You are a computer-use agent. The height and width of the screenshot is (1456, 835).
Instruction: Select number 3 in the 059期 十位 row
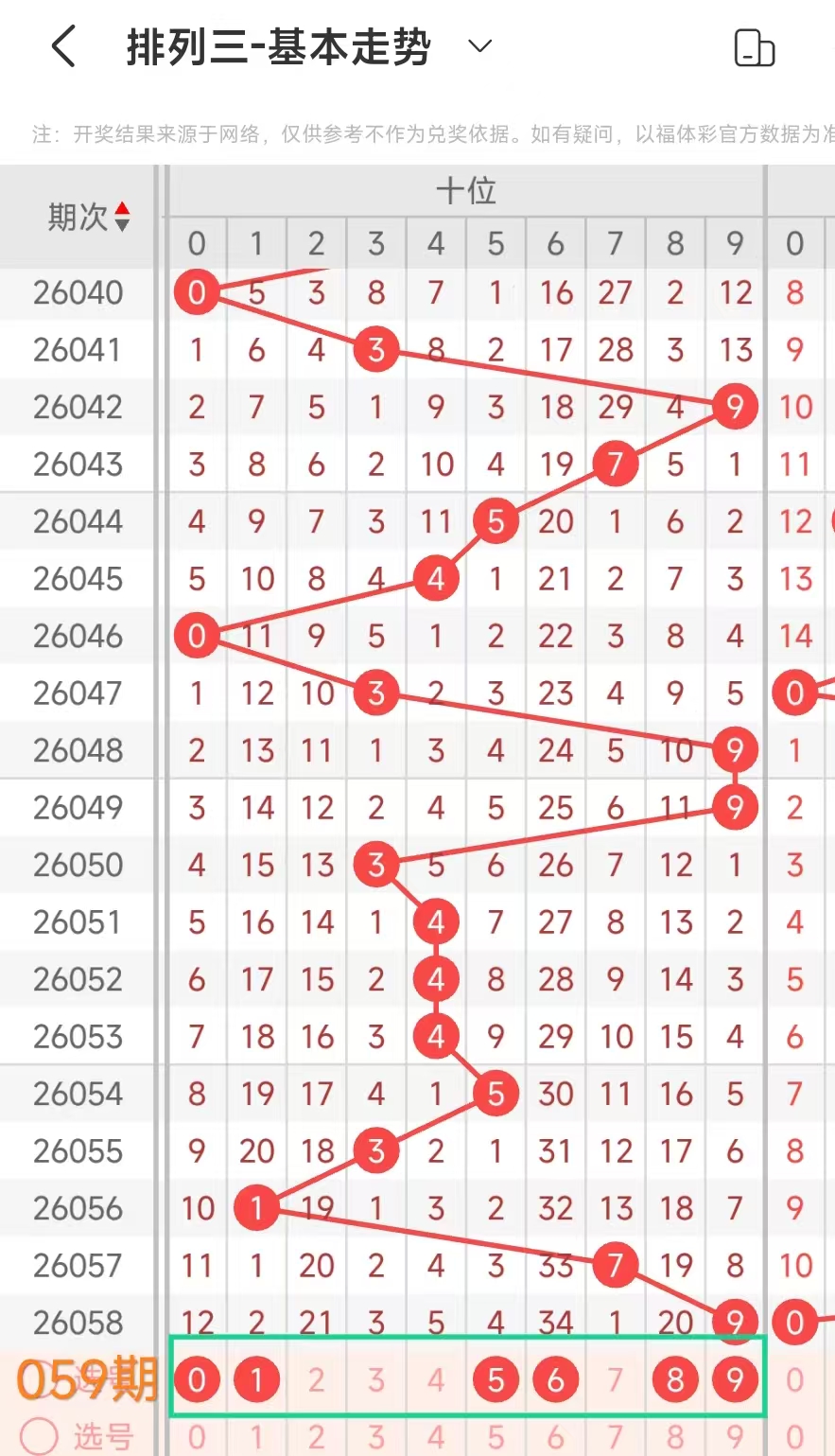click(376, 1380)
